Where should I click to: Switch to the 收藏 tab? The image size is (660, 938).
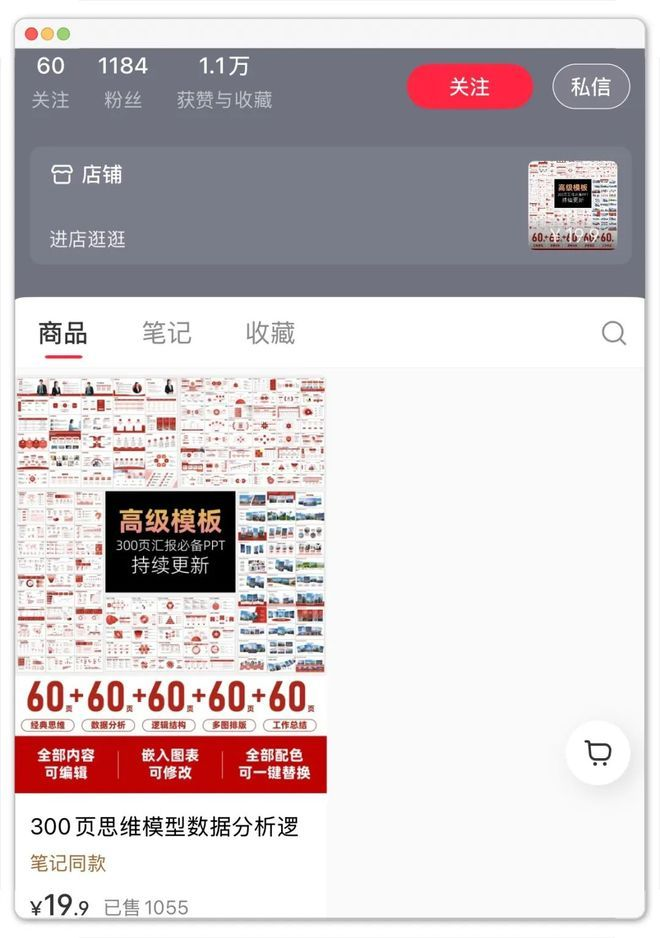pyautogui.click(x=270, y=333)
